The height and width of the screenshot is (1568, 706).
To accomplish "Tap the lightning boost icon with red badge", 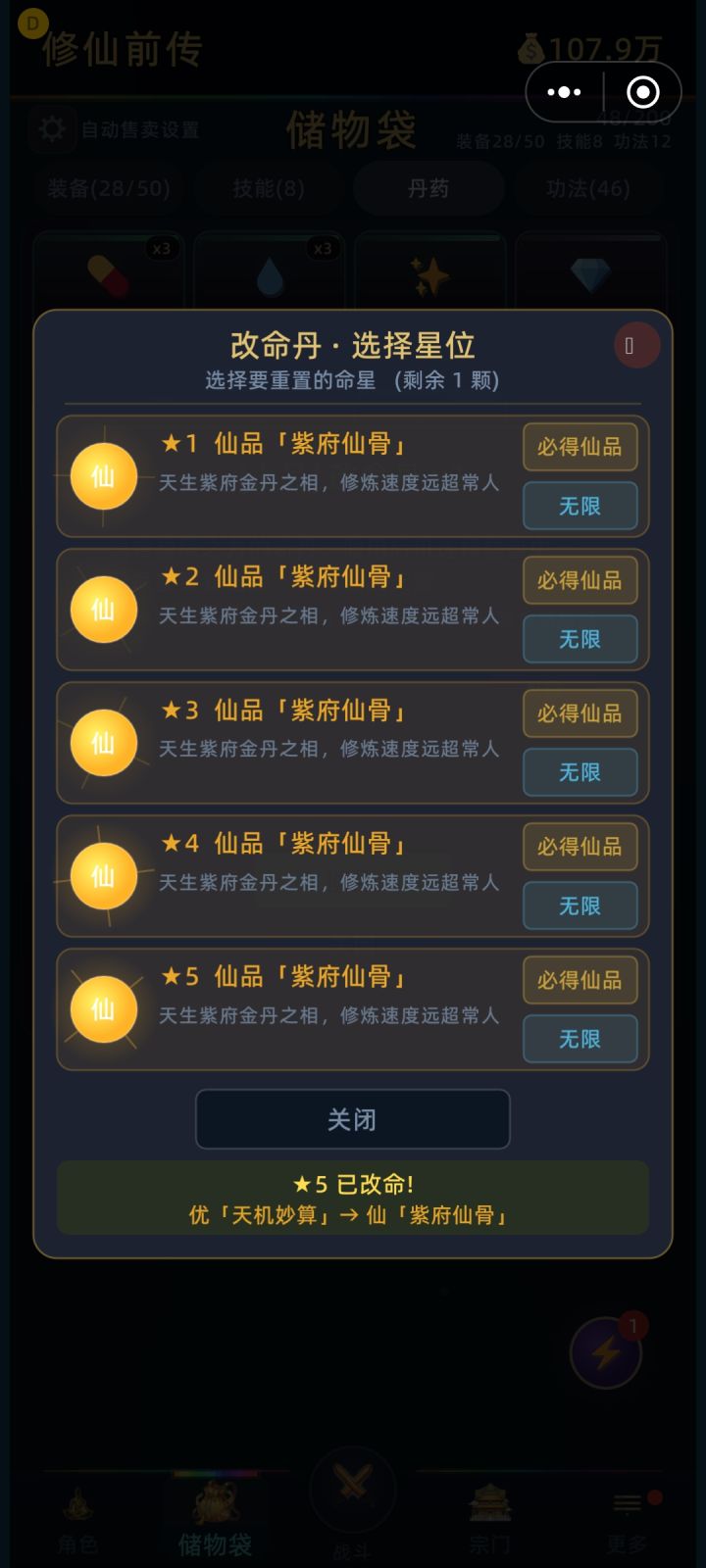I will [x=607, y=1352].
